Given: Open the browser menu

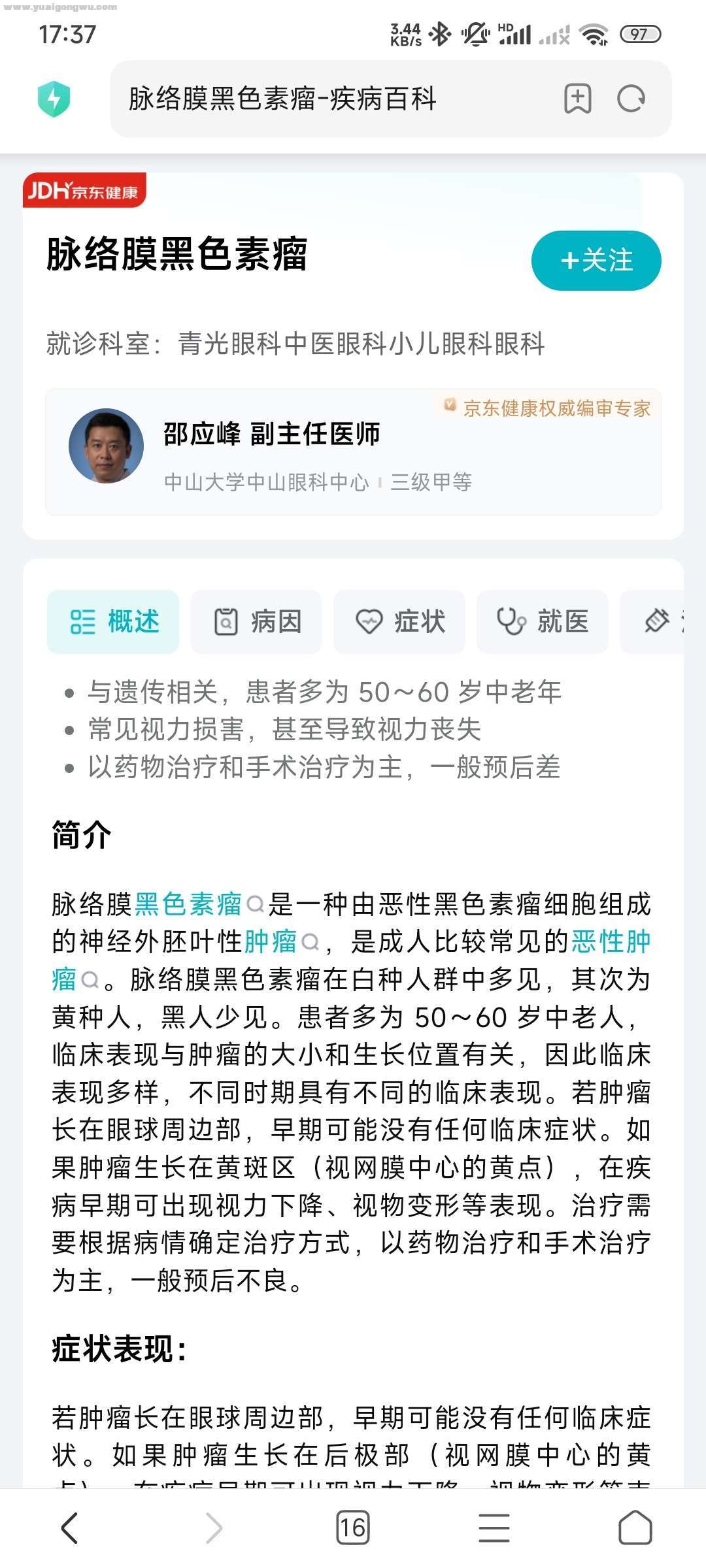Looking at the screenshot, I should tap(494, 1527).
